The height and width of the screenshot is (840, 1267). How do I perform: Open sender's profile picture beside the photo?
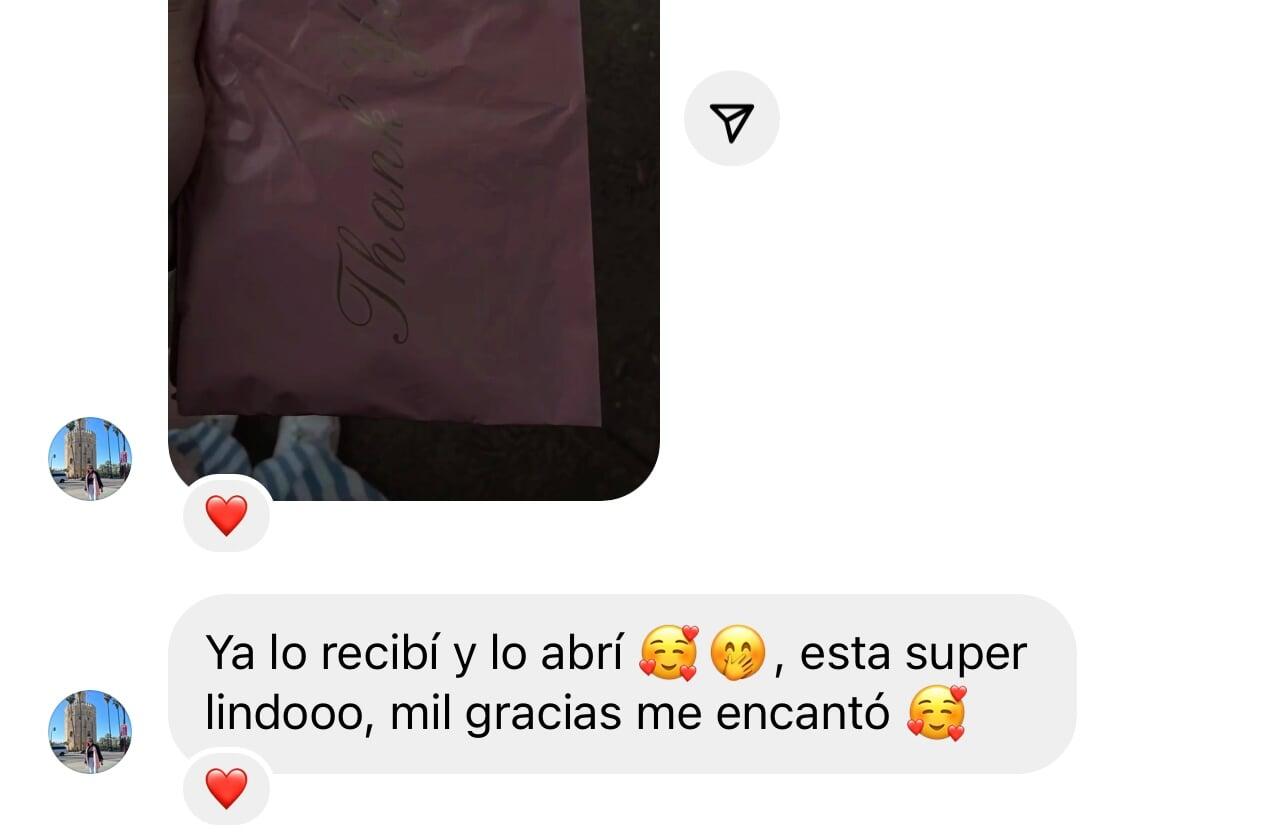[90, 459]
